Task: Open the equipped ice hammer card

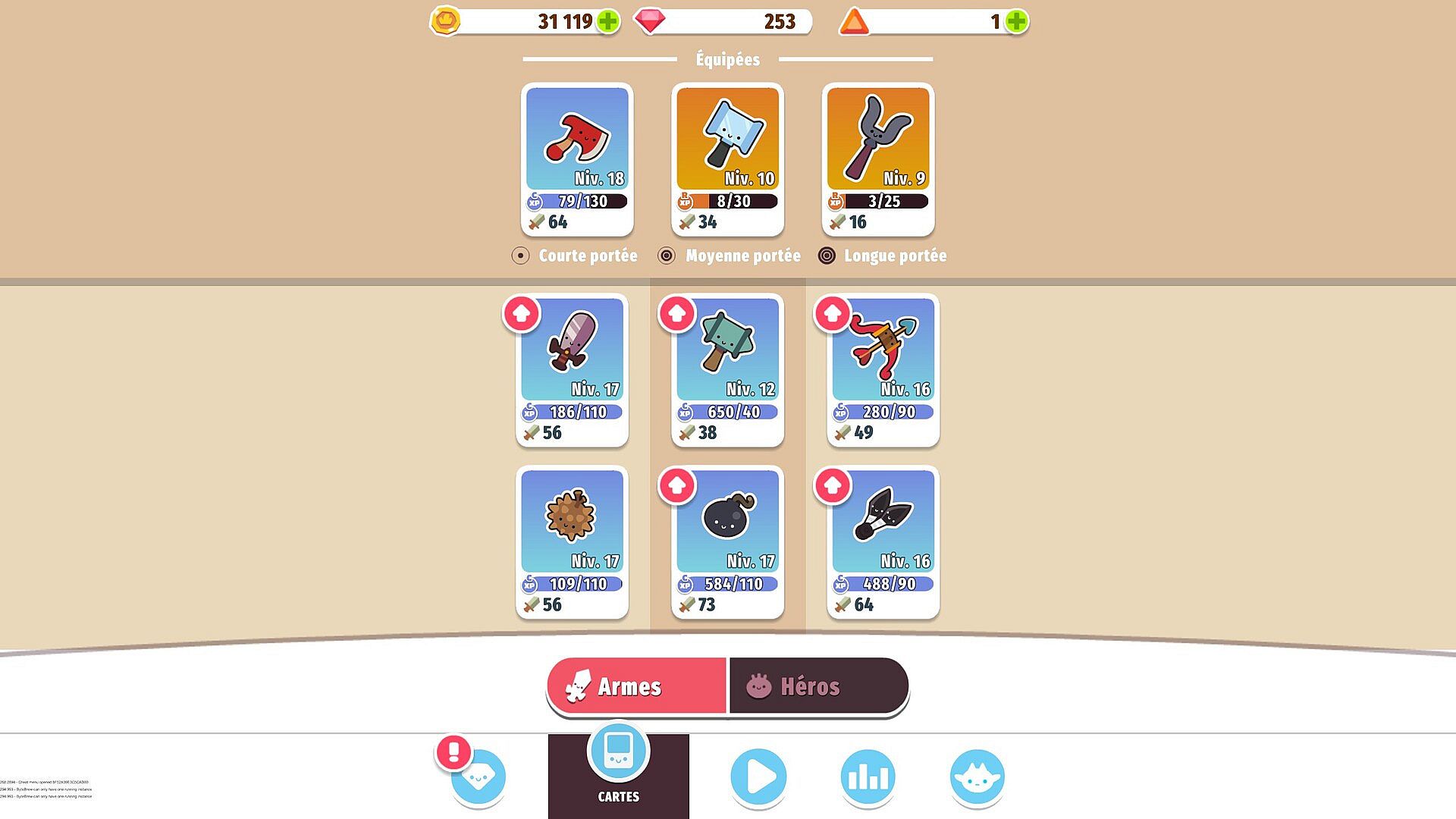Action: coord(727,159)
